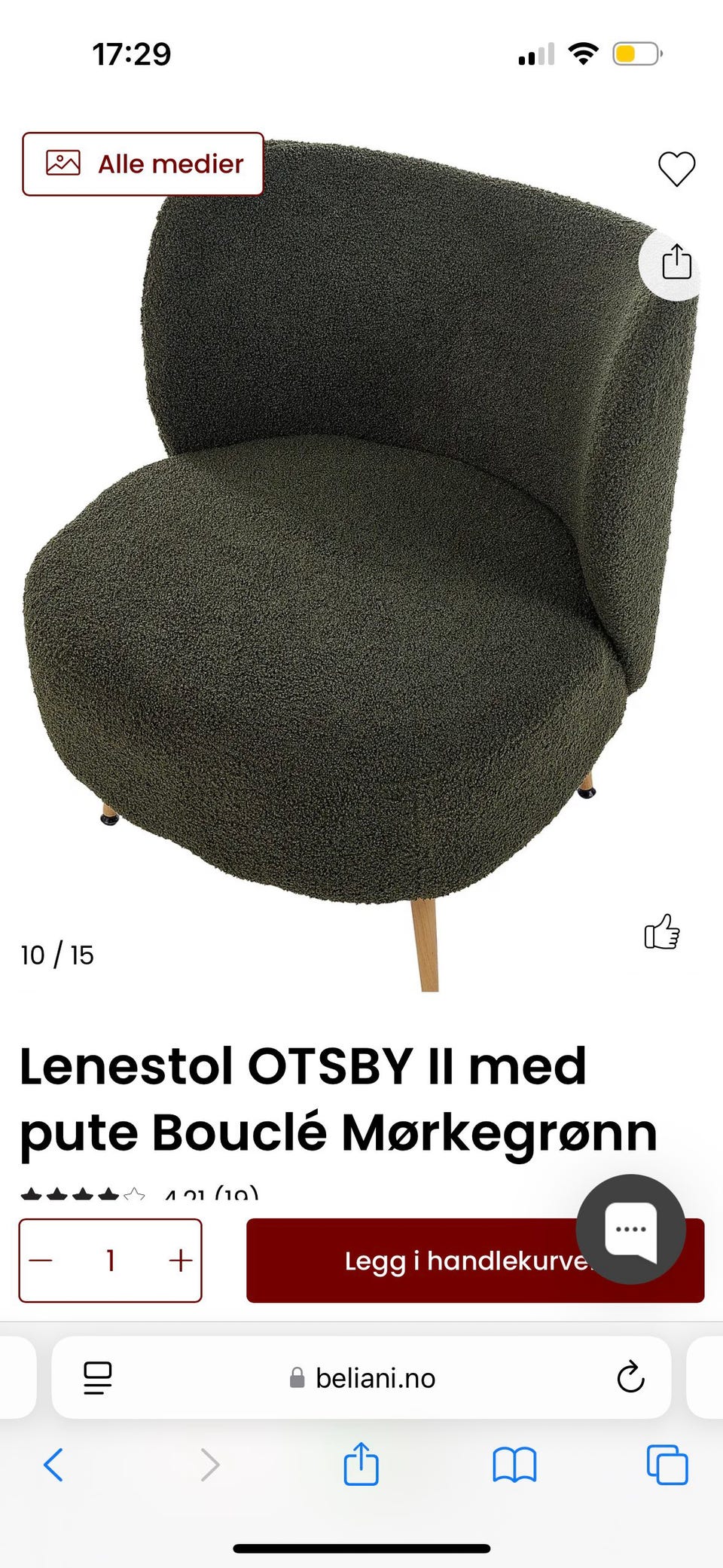Image resolution: width=723 pixels, height=1568 pixels.
Task: Tap the beliani.no address field
Action: pos(361,1378)
